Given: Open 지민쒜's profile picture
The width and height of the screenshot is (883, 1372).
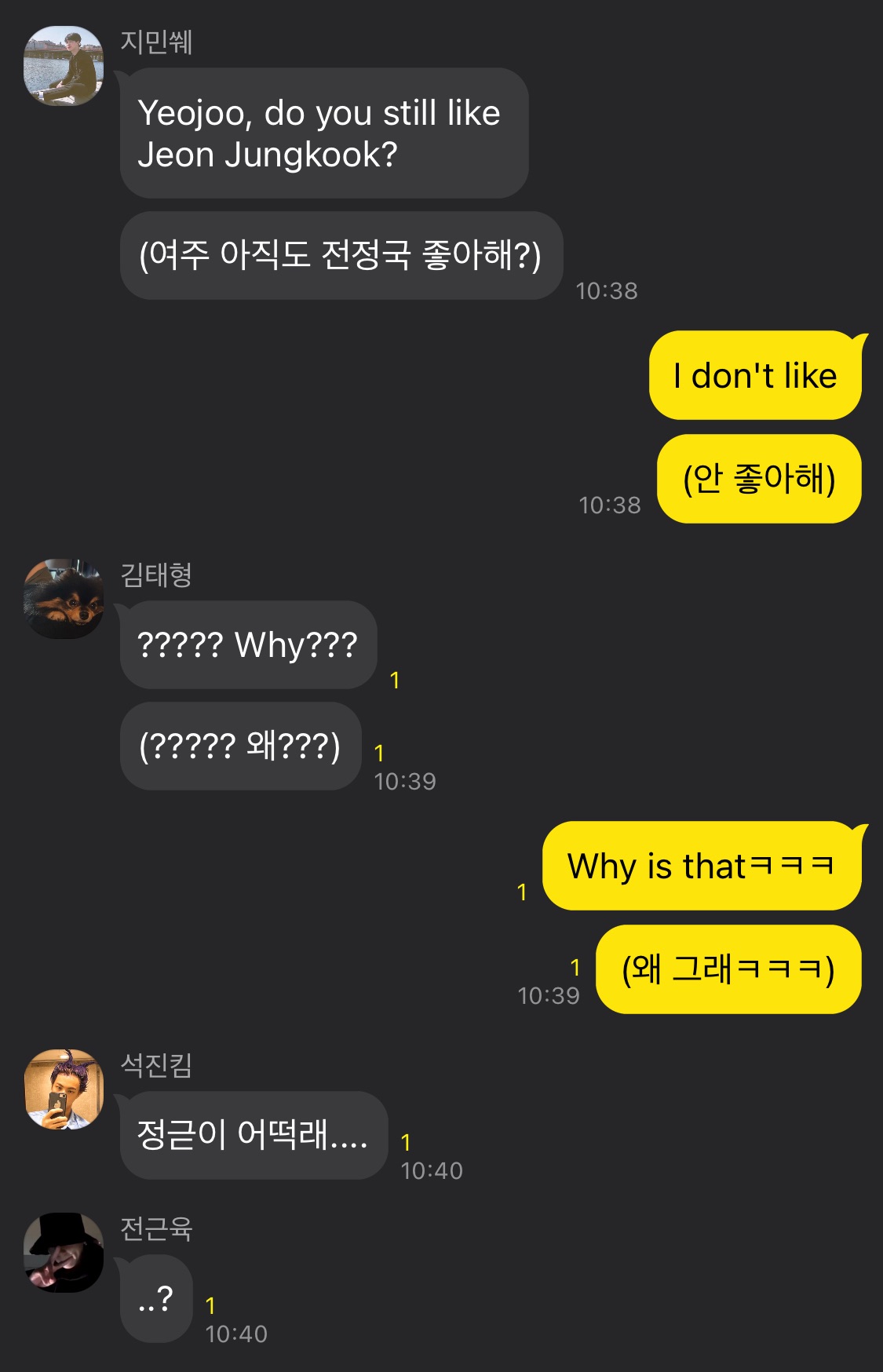Looking at the screenshot, I should 64,66.
